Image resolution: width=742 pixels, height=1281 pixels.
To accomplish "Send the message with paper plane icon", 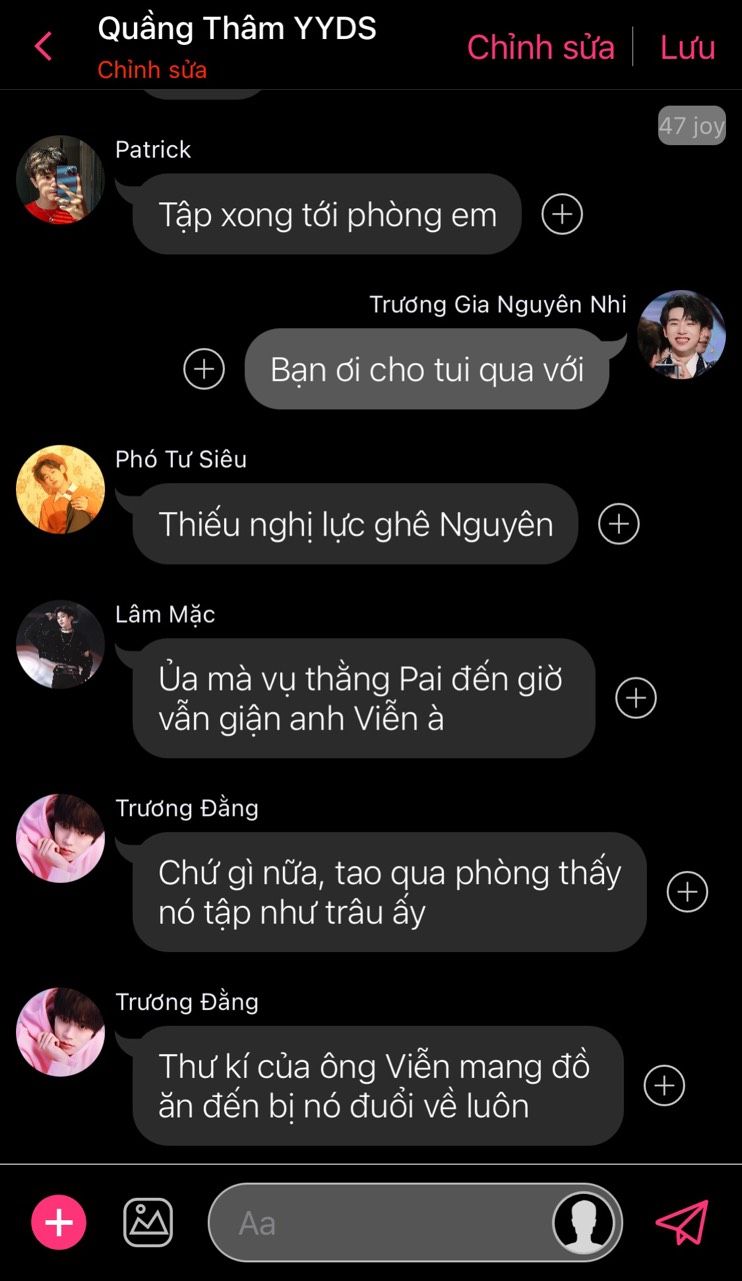I will (682, 1222).
